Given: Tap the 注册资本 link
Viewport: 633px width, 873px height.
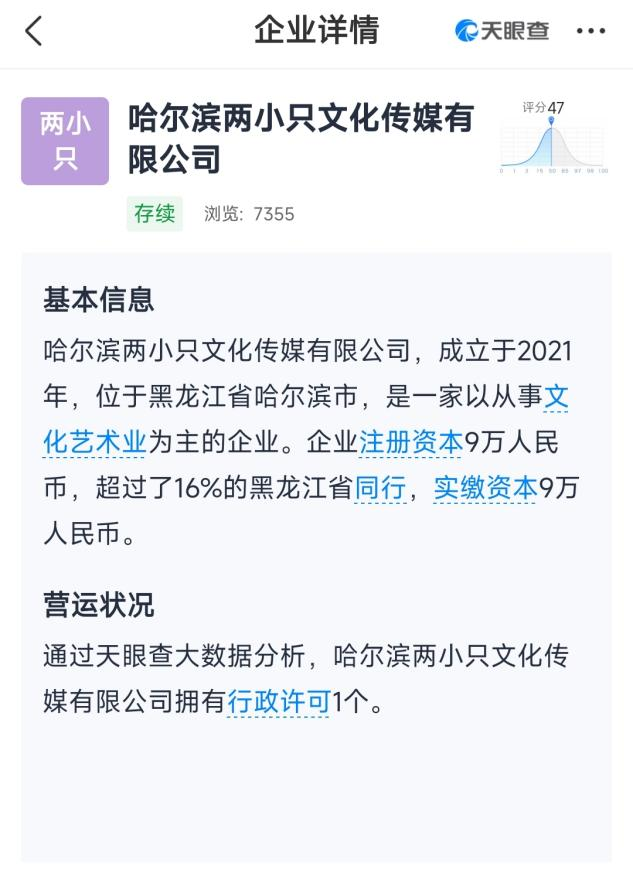Looking at the screenshot, I should click(x=411, y=442).
